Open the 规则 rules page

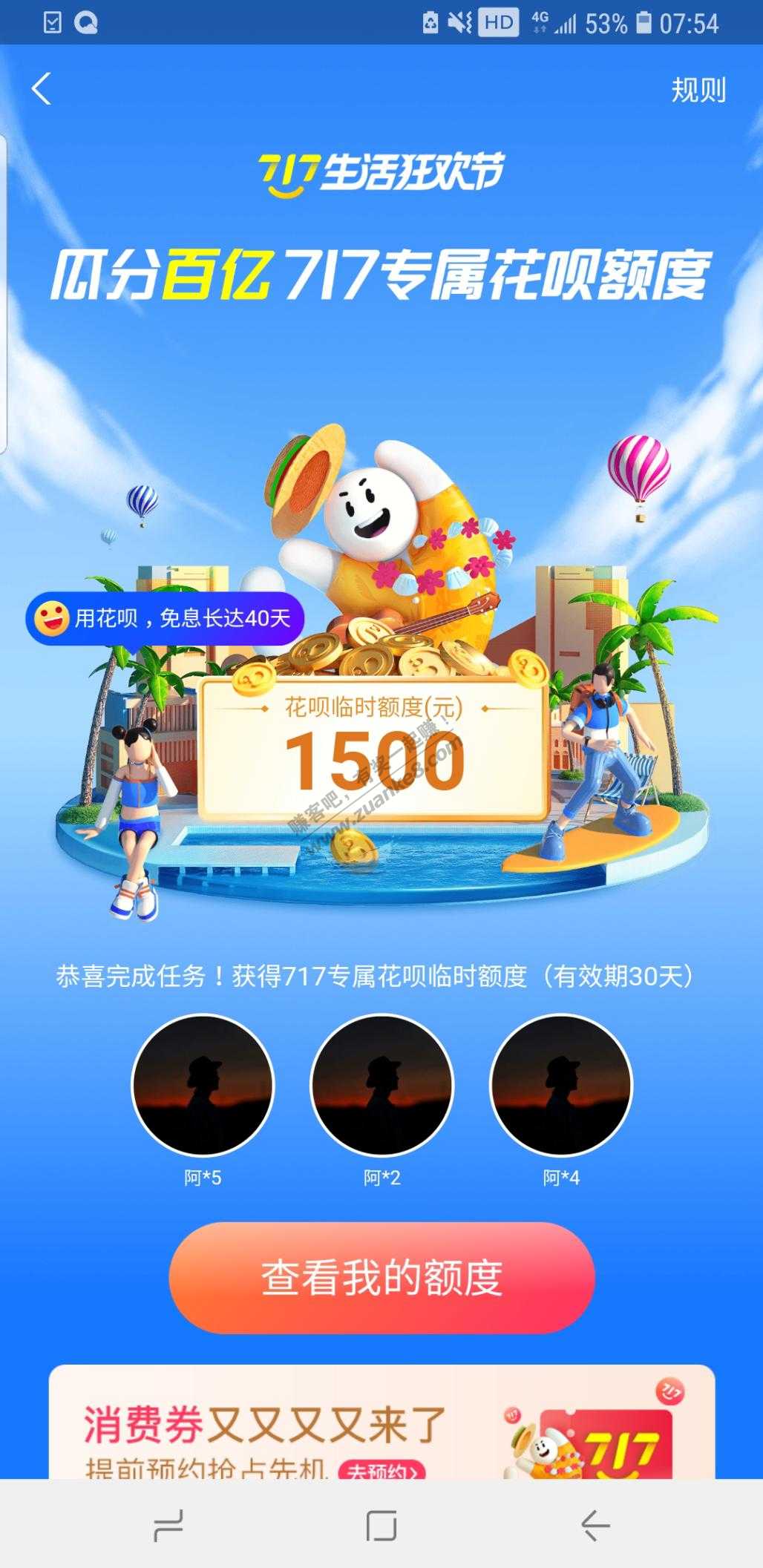[x=698, y=91]
